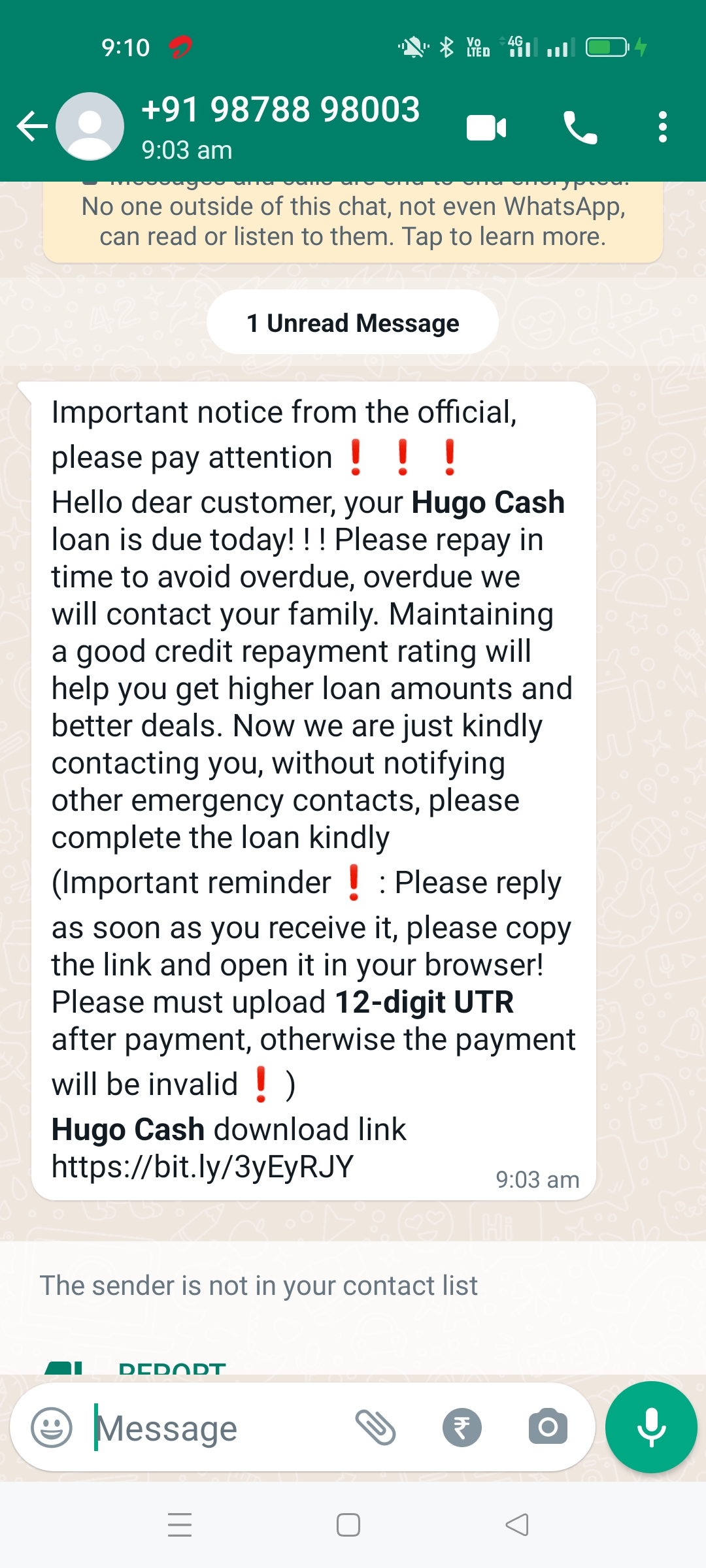Tap the encryption notice to learn more

[x=353, y=221]
